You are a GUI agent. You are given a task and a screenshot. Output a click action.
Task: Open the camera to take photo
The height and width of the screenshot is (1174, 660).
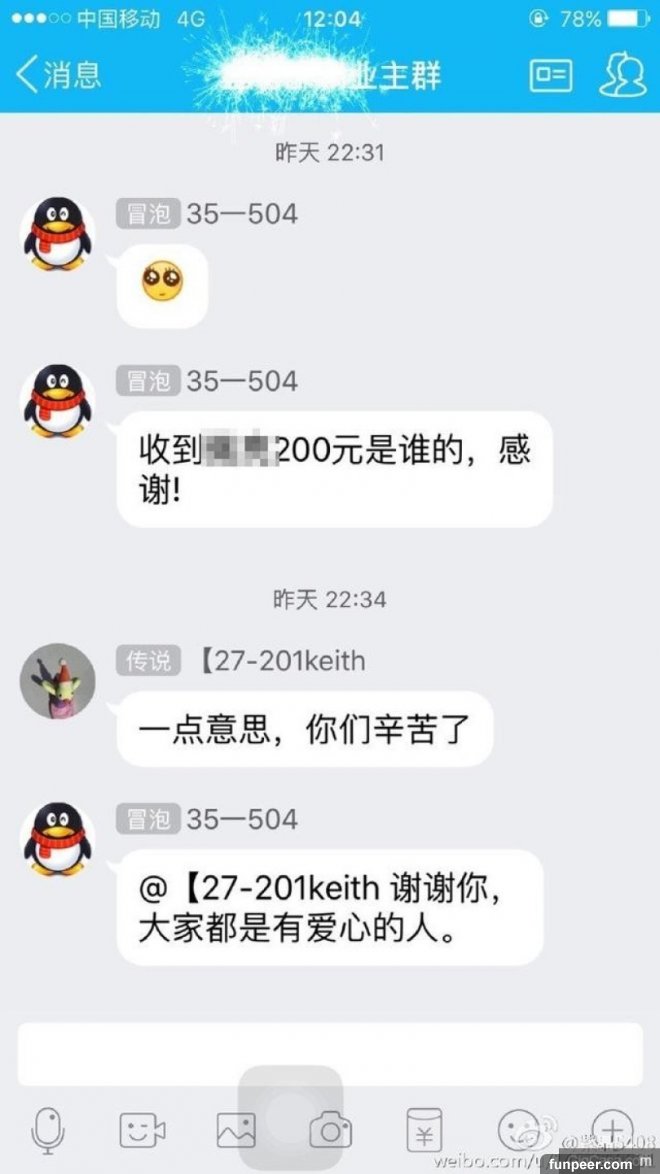coord(330,1130)
